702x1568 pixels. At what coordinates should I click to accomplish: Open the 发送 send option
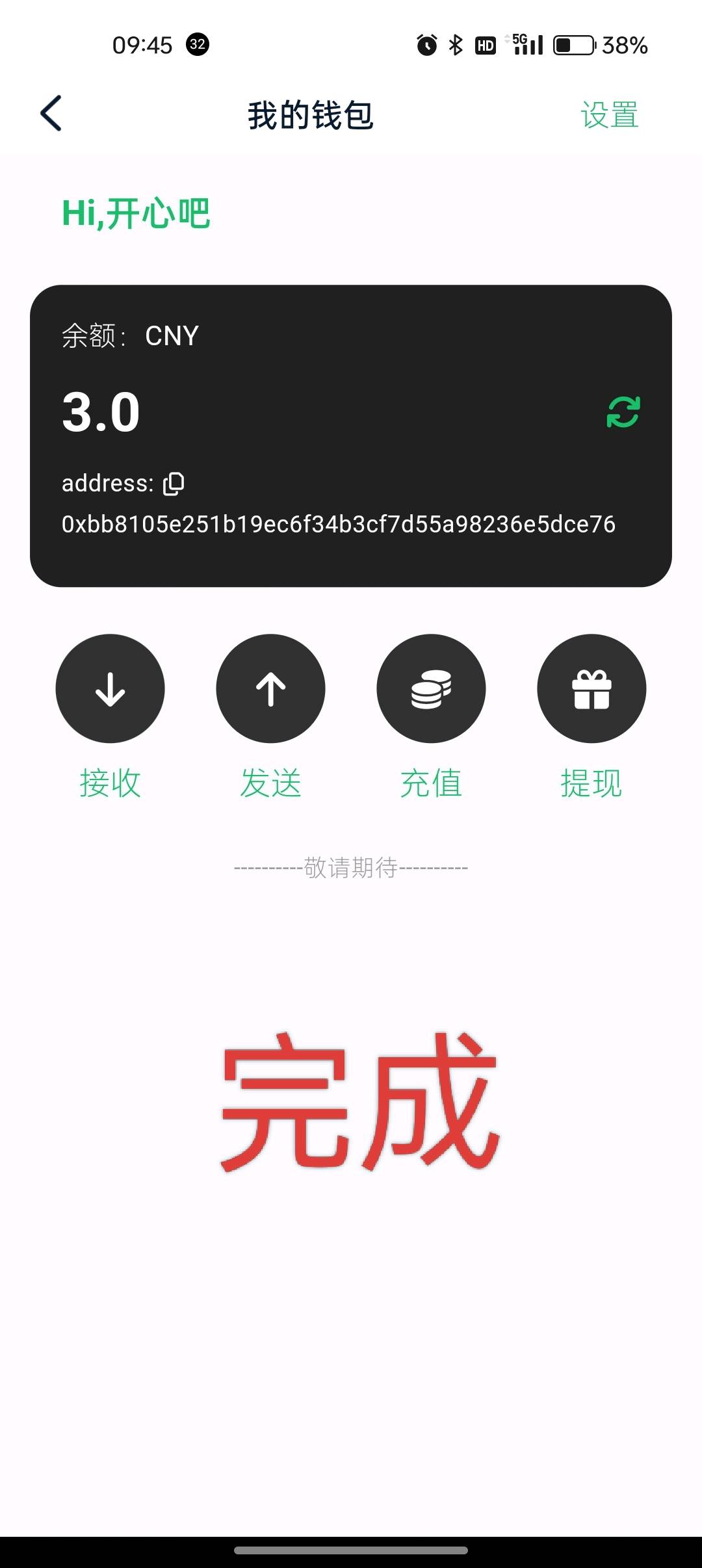(270, 689)
